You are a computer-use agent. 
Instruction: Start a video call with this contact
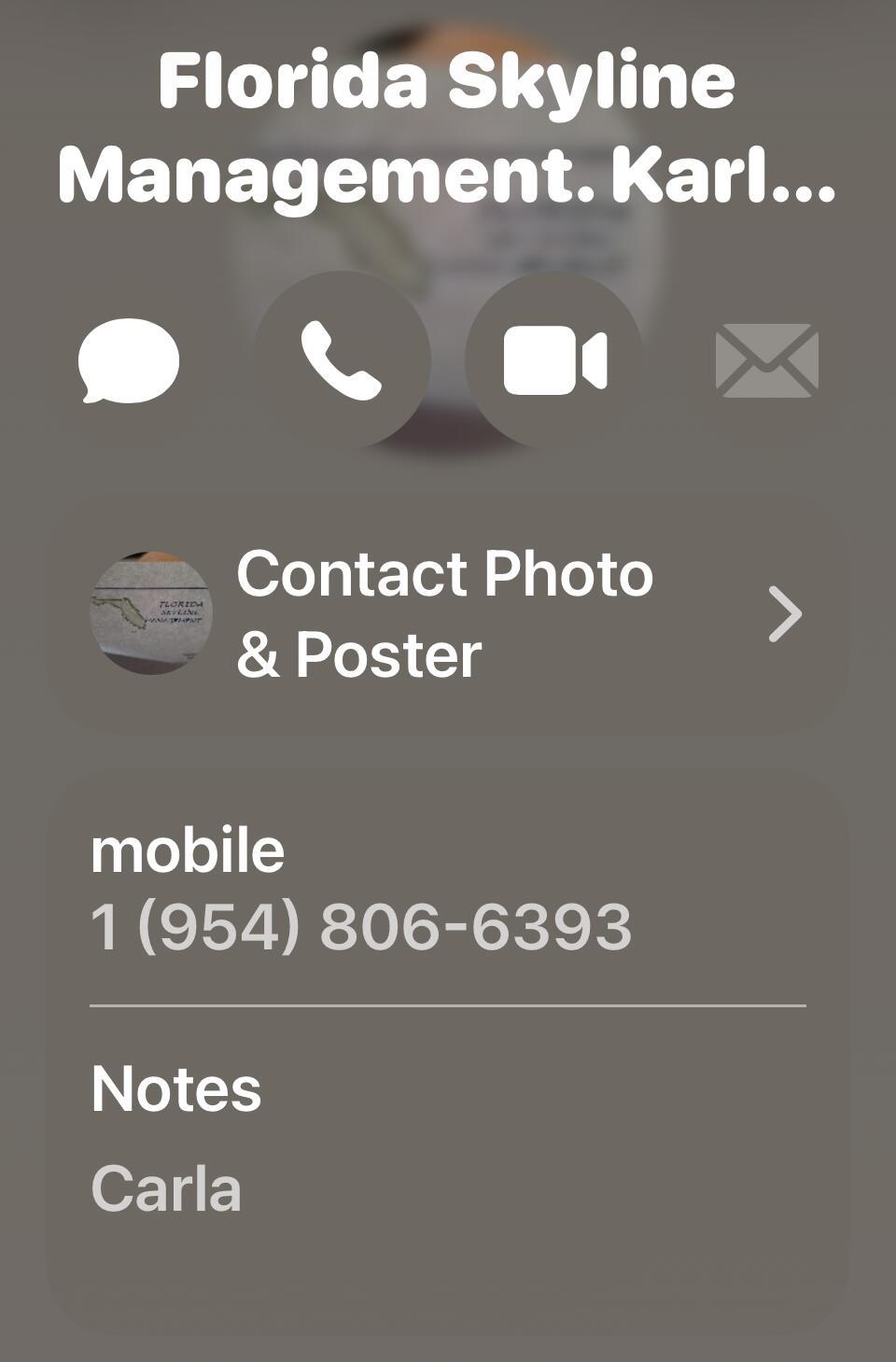point(554,360)
